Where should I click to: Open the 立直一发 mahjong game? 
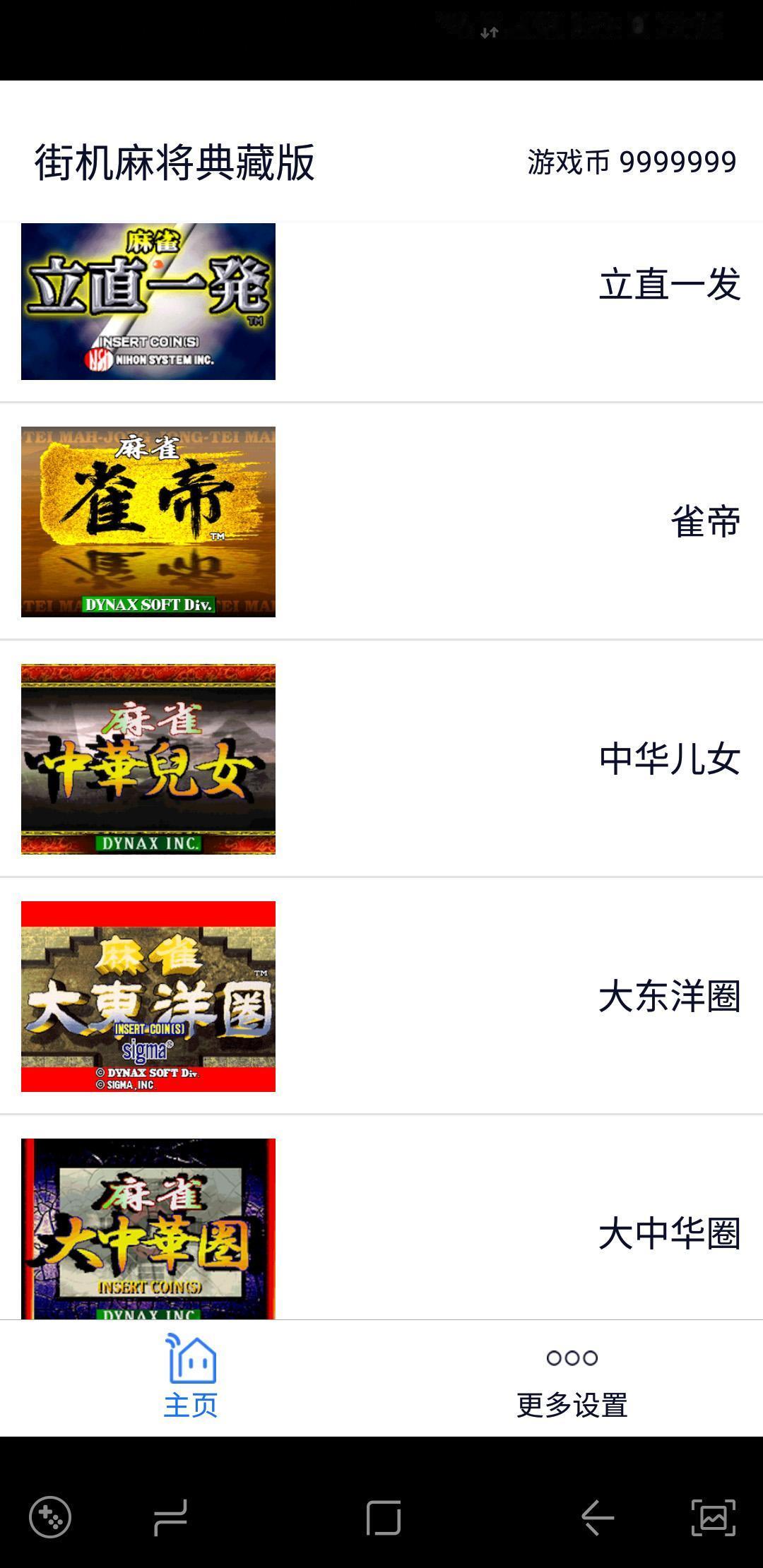pyautogui.click(x=381, y=302)
